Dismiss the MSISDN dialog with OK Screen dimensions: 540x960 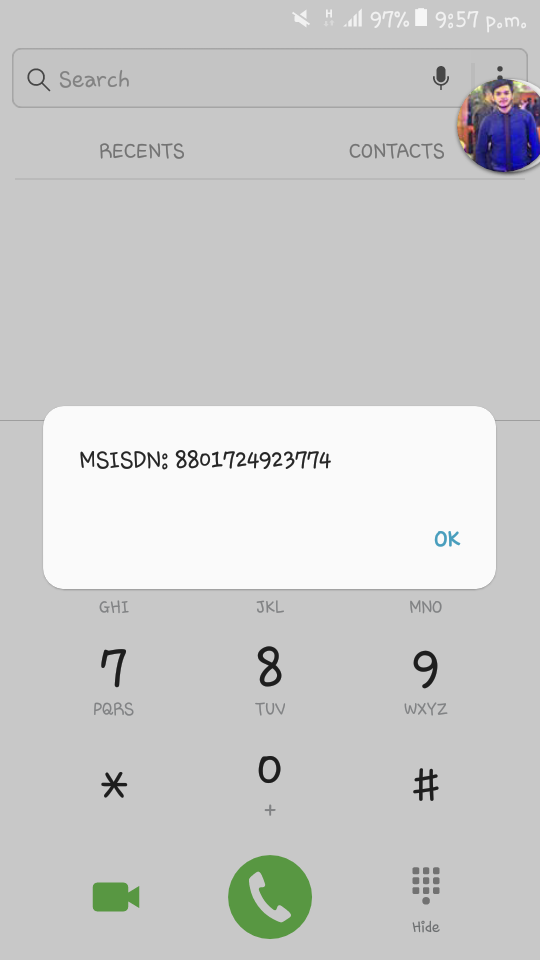[447, 539]
